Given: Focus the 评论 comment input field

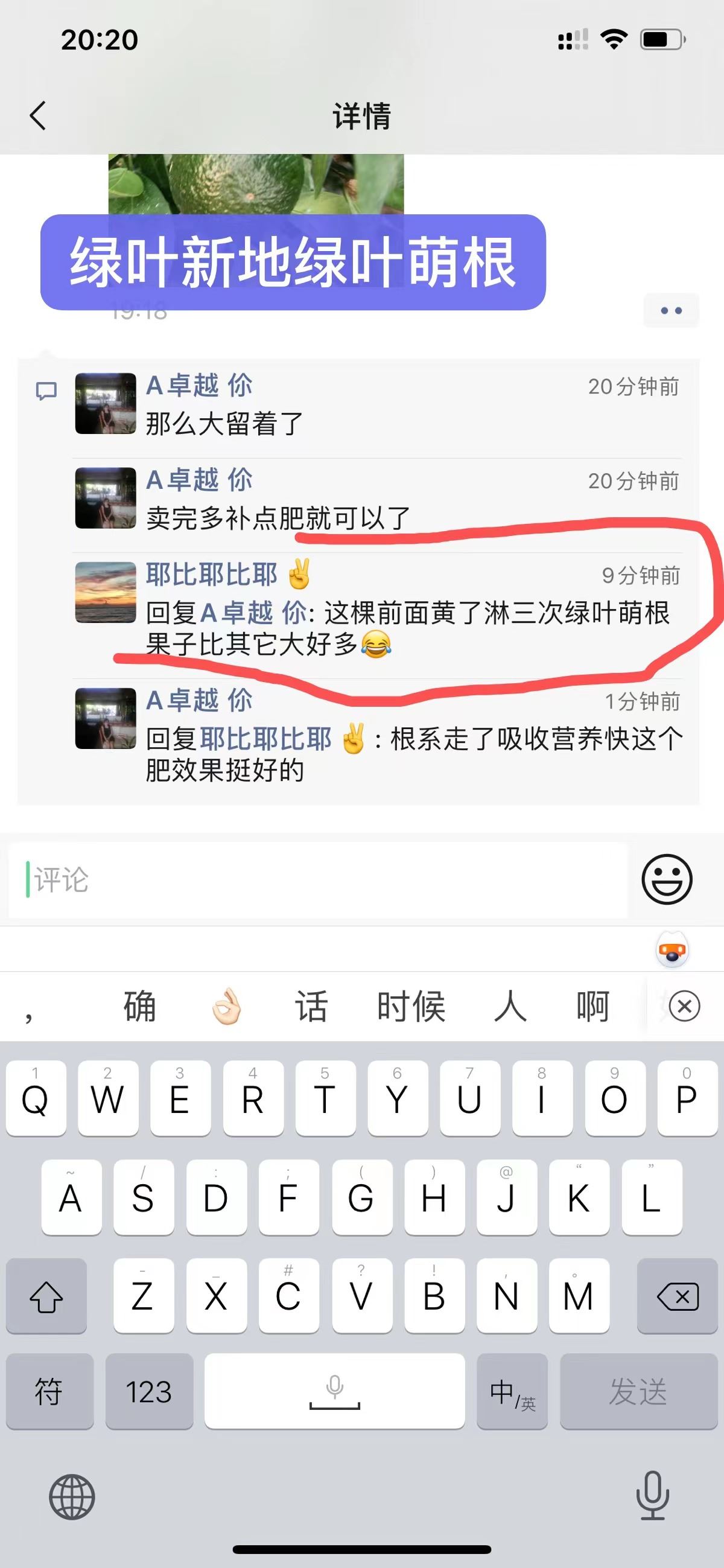Looking at the screenshot, I should tap(316, 880).
